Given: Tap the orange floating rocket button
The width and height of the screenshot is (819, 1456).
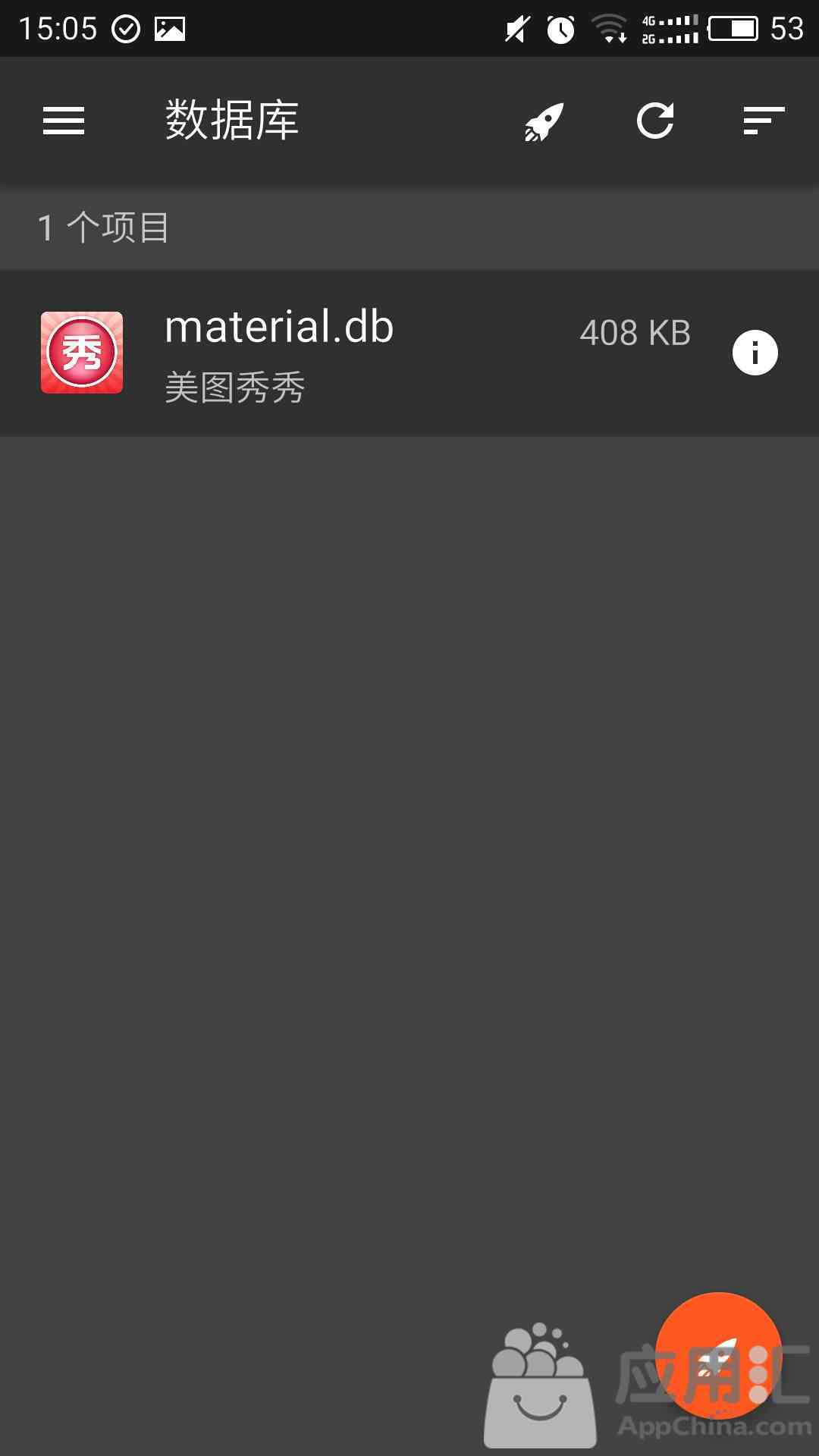Looking at the screenshot, I should pyautogui.click(x=718, y=1355).
